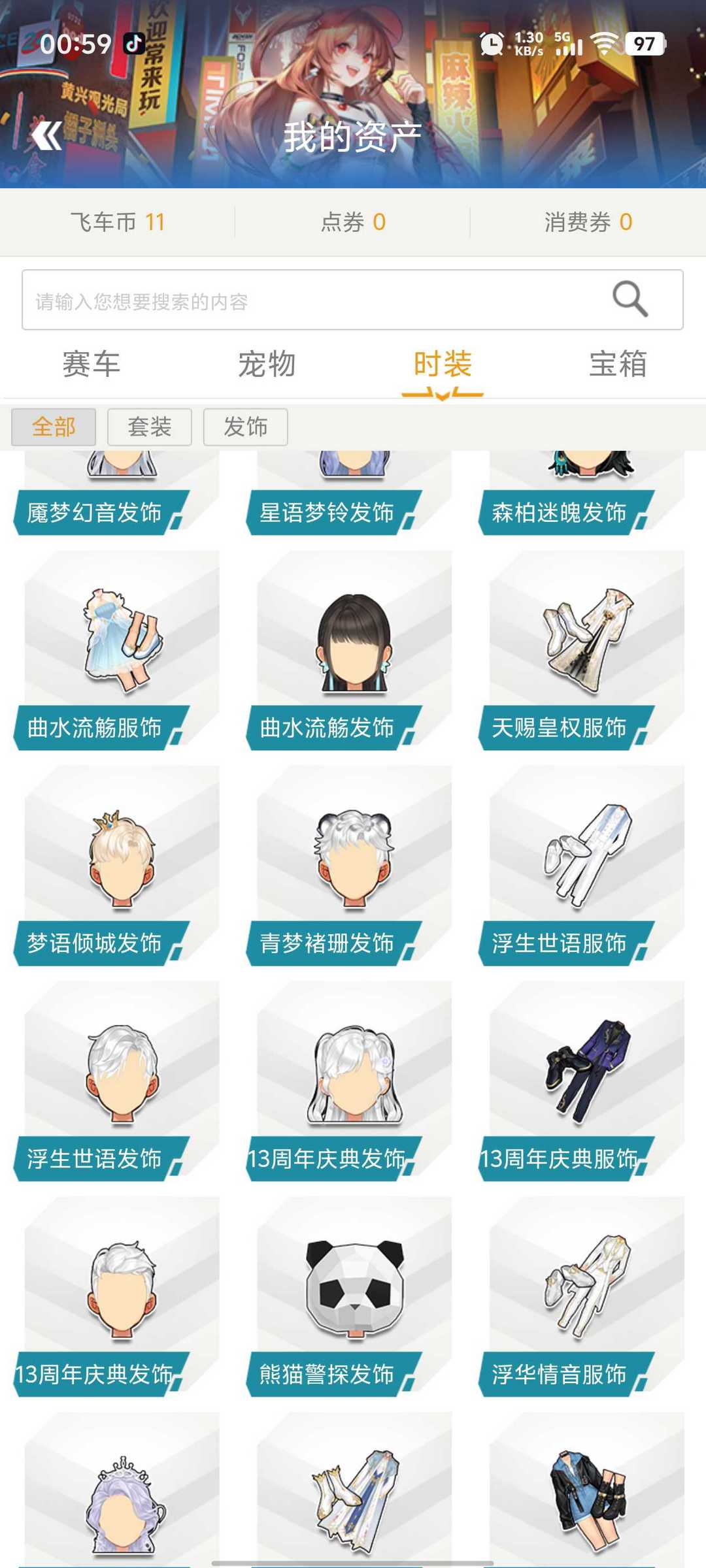This screenshot has width=706, height=1568.
Task: Filter by 套装
Action: (150, 427)
